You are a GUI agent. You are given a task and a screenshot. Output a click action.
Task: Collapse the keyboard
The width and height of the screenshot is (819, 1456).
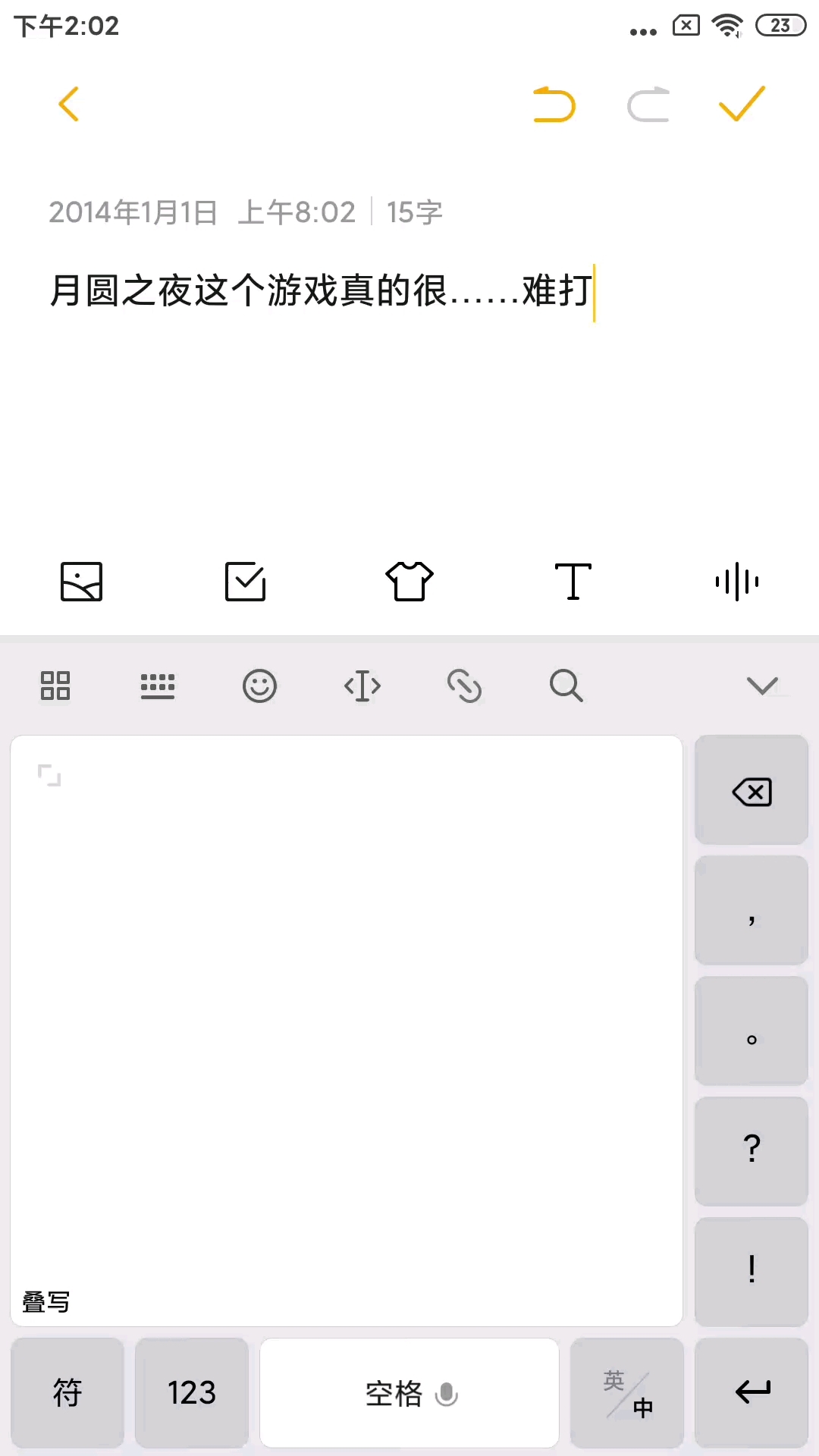[x=762, y=686]
